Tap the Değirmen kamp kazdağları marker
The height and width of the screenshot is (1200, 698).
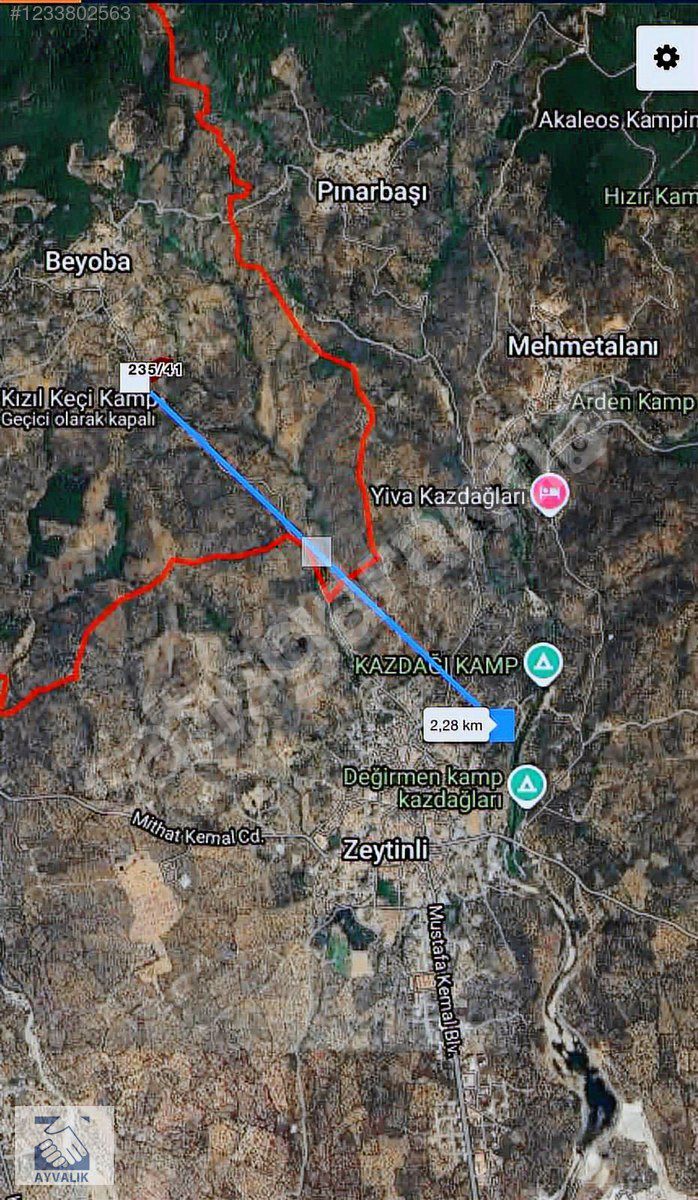[x=526, y=786]
